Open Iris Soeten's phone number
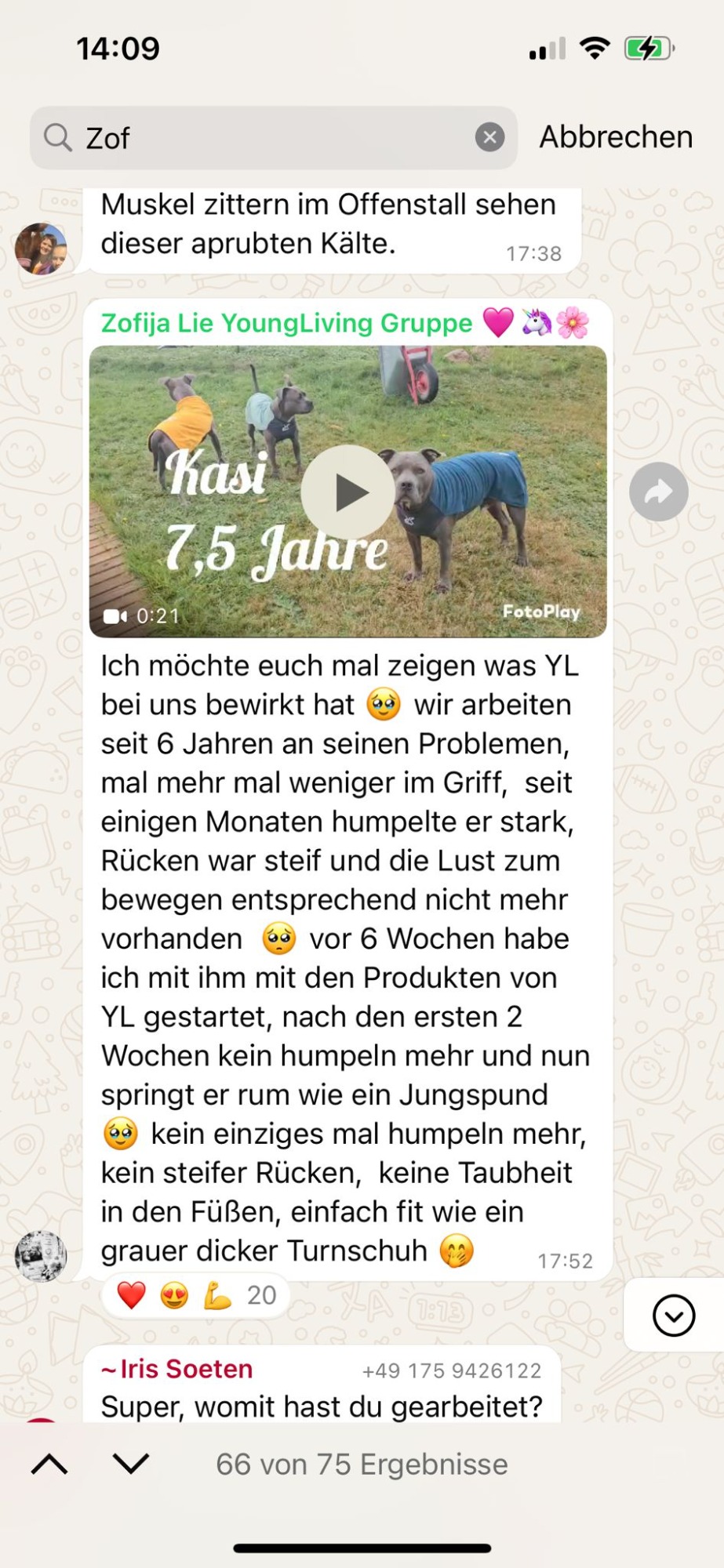Viewport: 724px width, 1568px height. click(x=451, y=1370)
